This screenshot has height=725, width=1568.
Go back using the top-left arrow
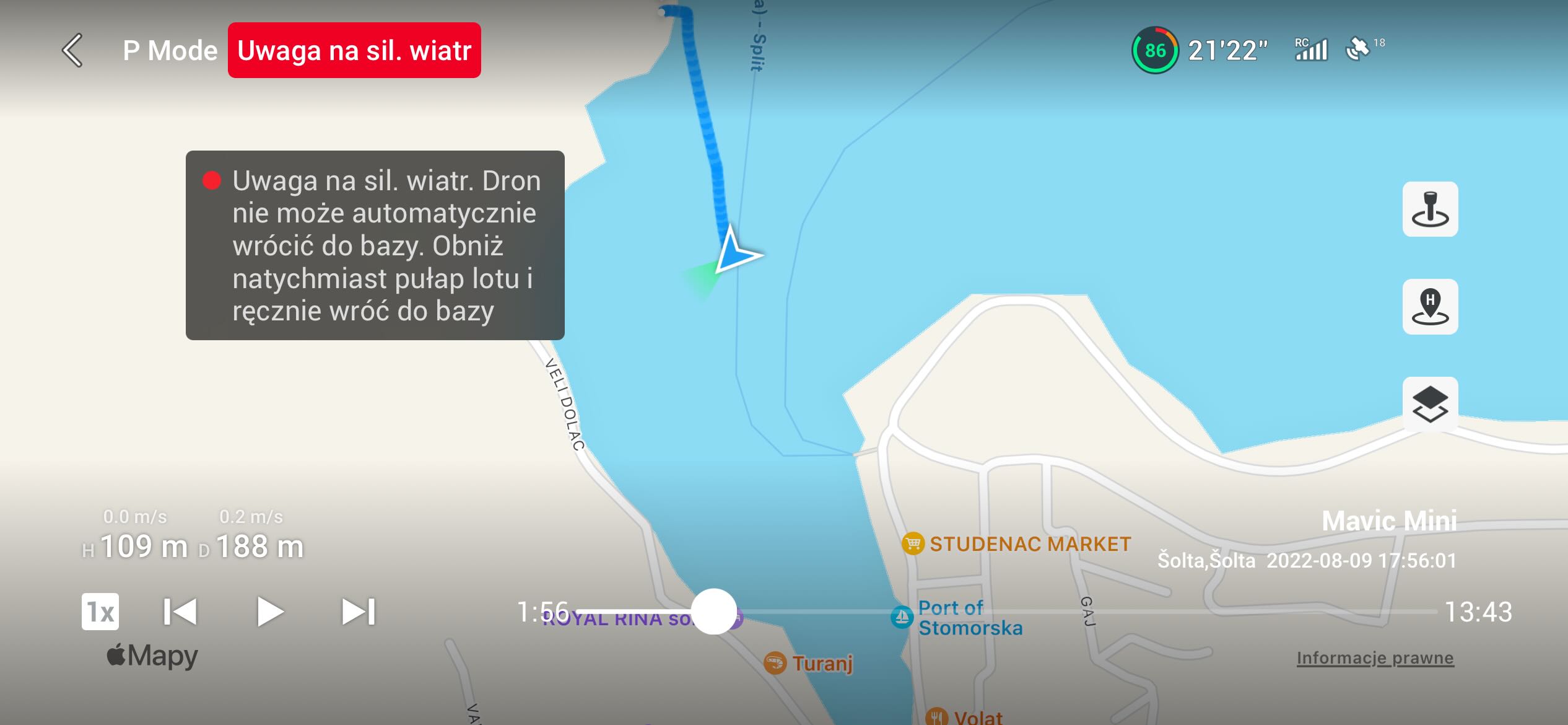tap(73, 50)
